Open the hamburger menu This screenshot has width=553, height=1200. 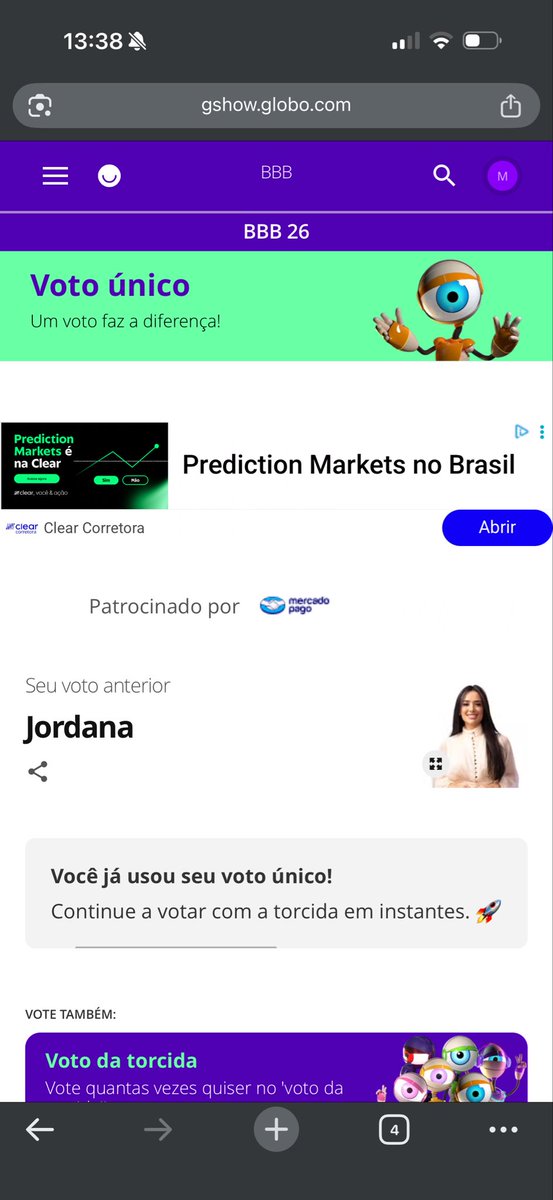point(55,176)
